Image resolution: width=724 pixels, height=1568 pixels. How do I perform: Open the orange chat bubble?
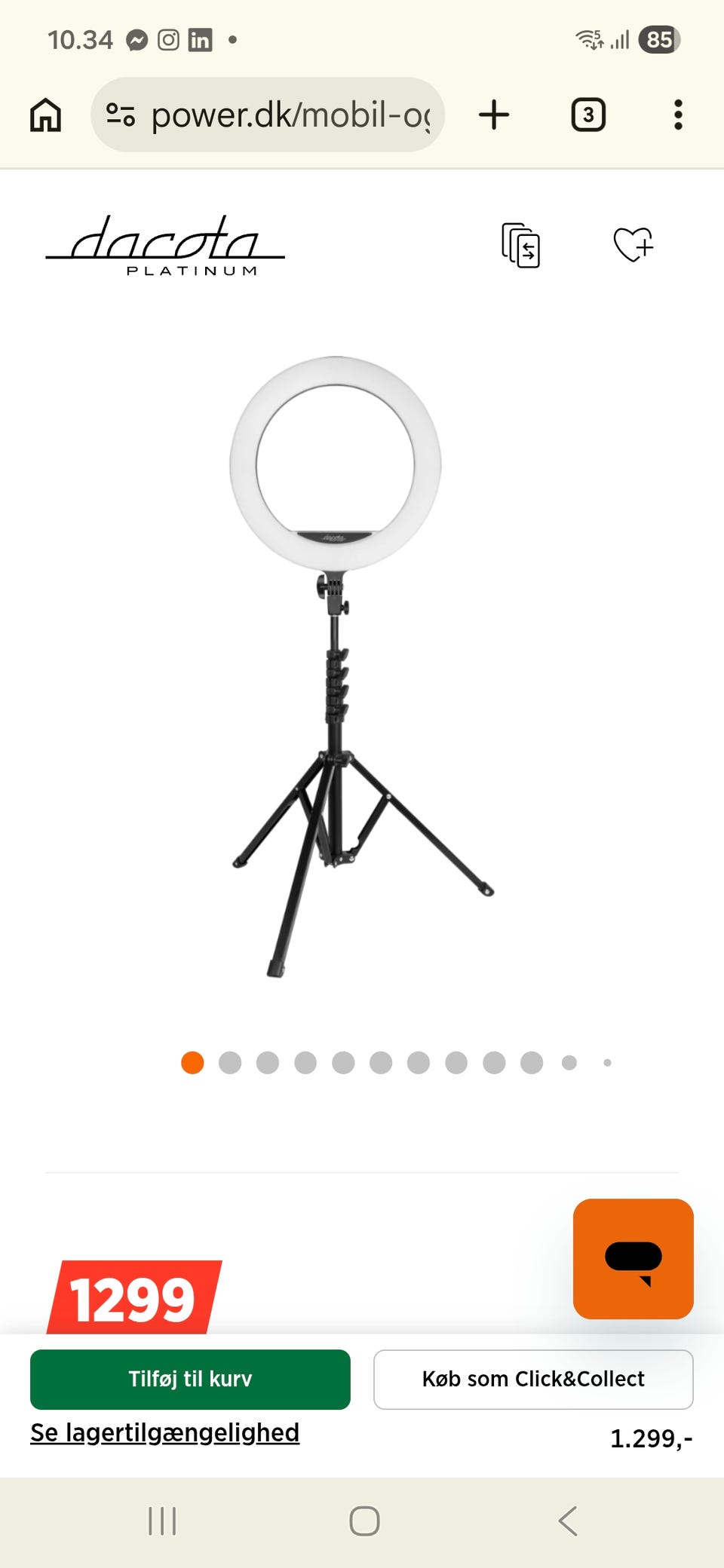click(x=633, y=1258)
